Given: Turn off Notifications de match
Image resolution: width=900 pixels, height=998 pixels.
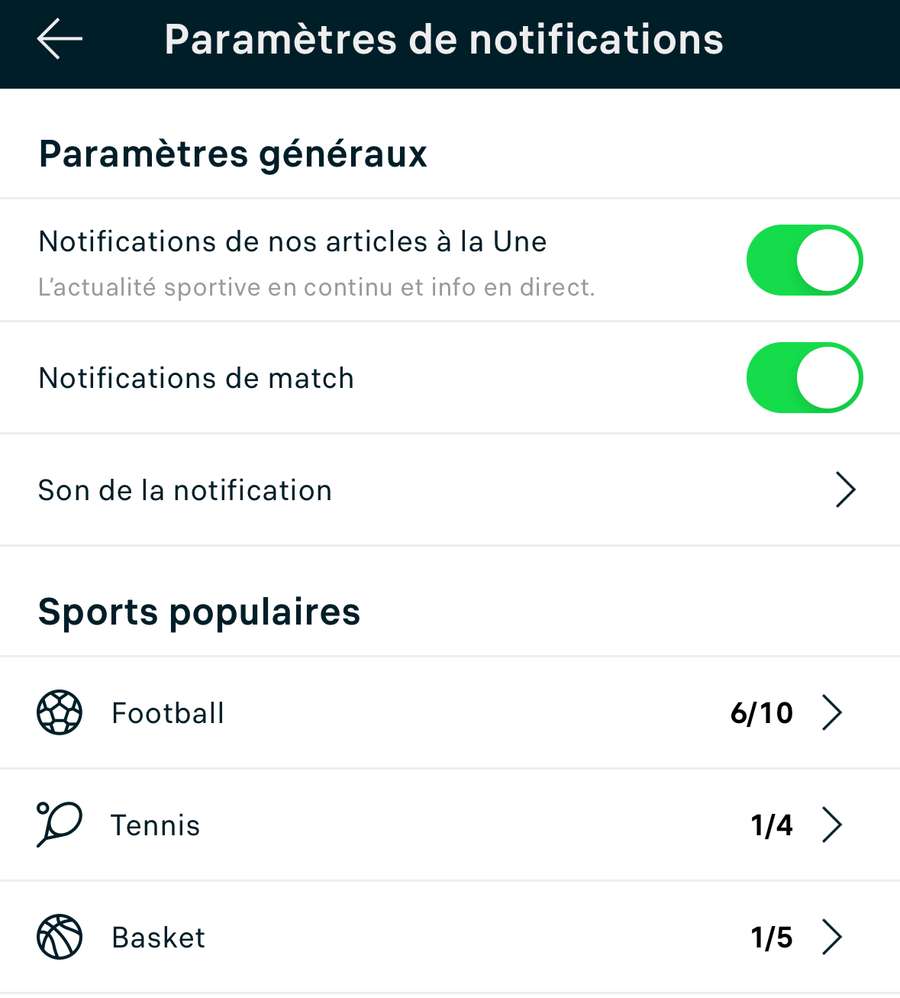Looking at the screenshot, I should pyautogui.click(x=803, y=378).
